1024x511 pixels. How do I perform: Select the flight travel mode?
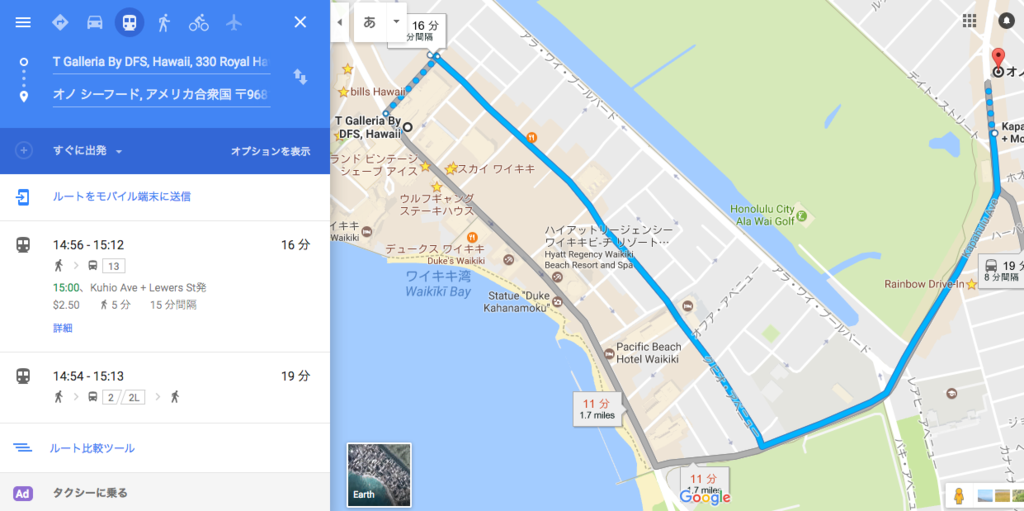[234, 22]
